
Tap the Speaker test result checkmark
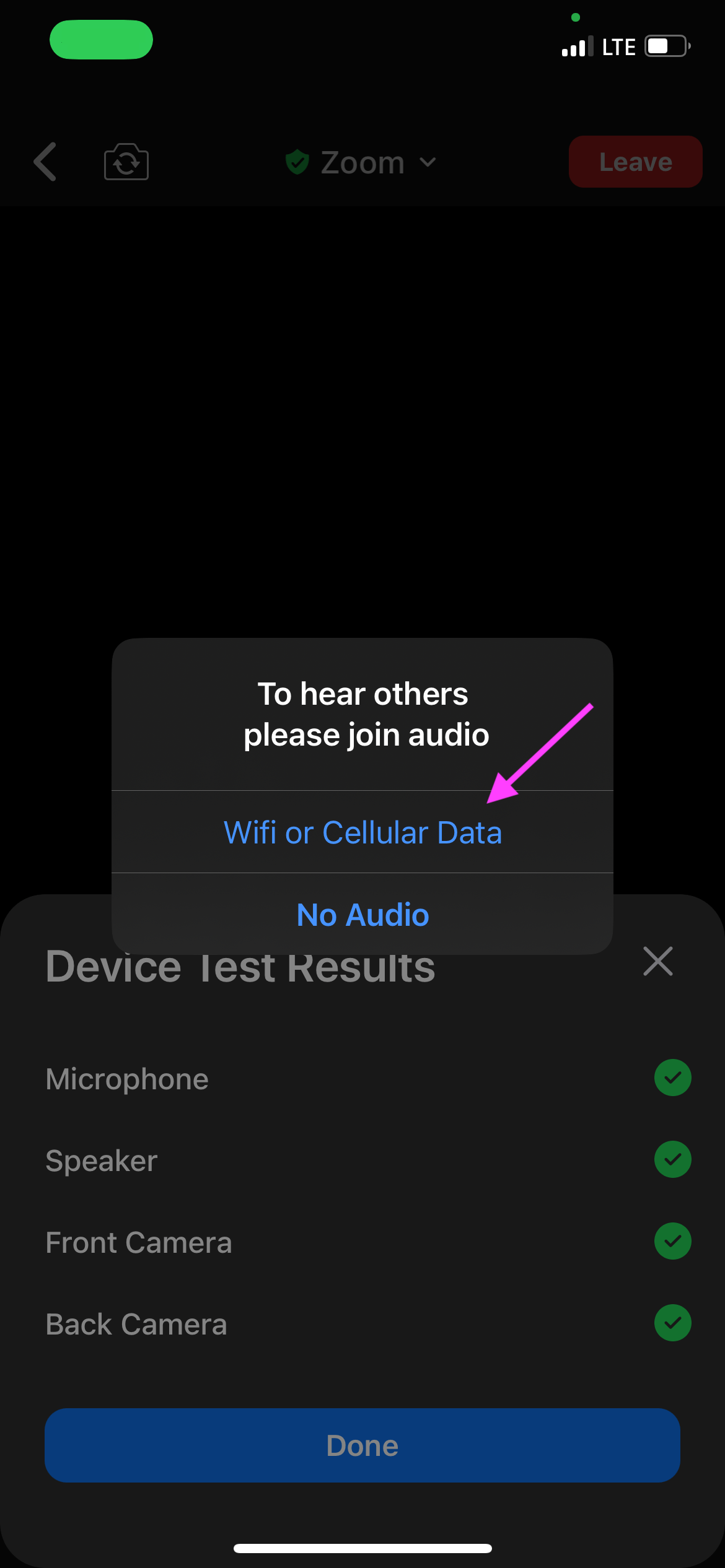click(x=672, y=1159)
